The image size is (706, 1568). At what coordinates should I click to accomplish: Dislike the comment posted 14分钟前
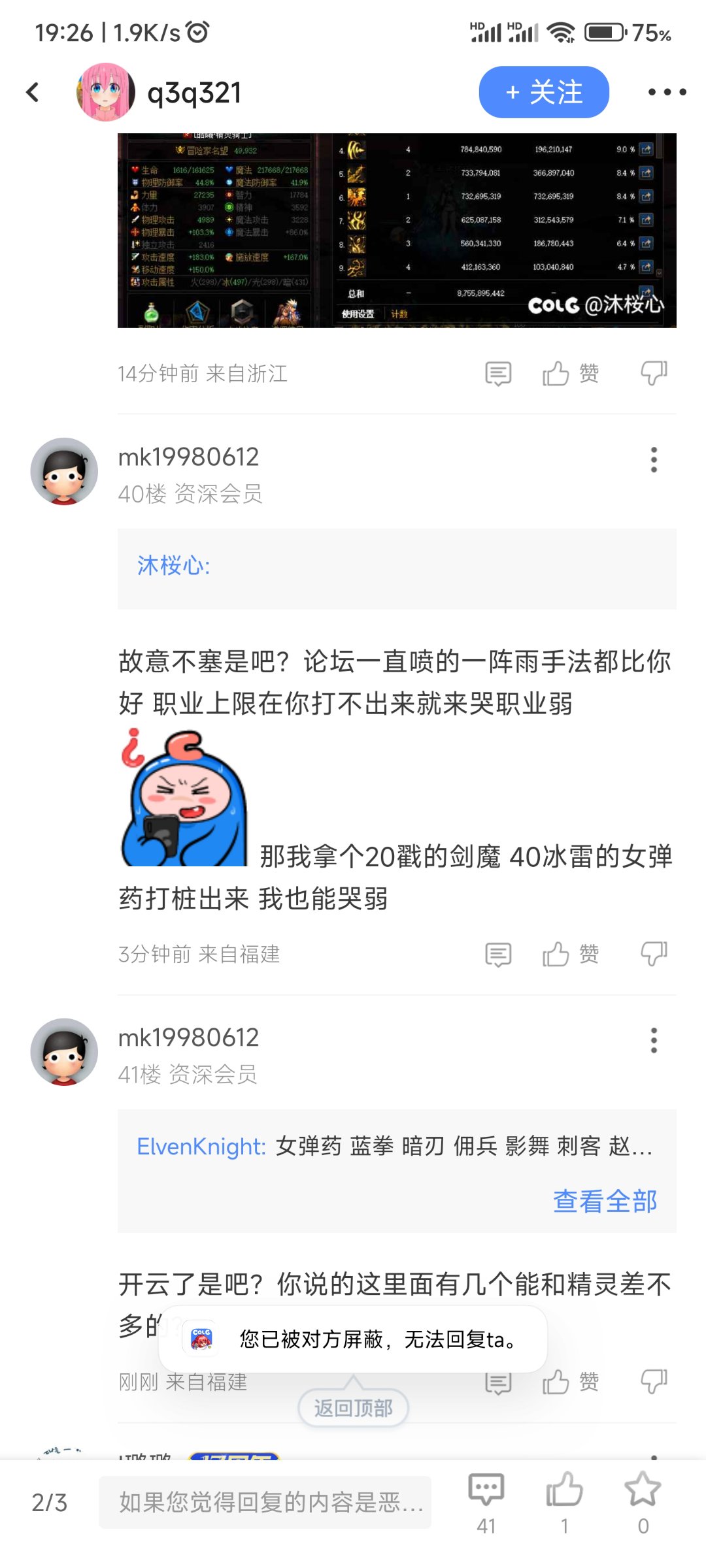[654, 374]
